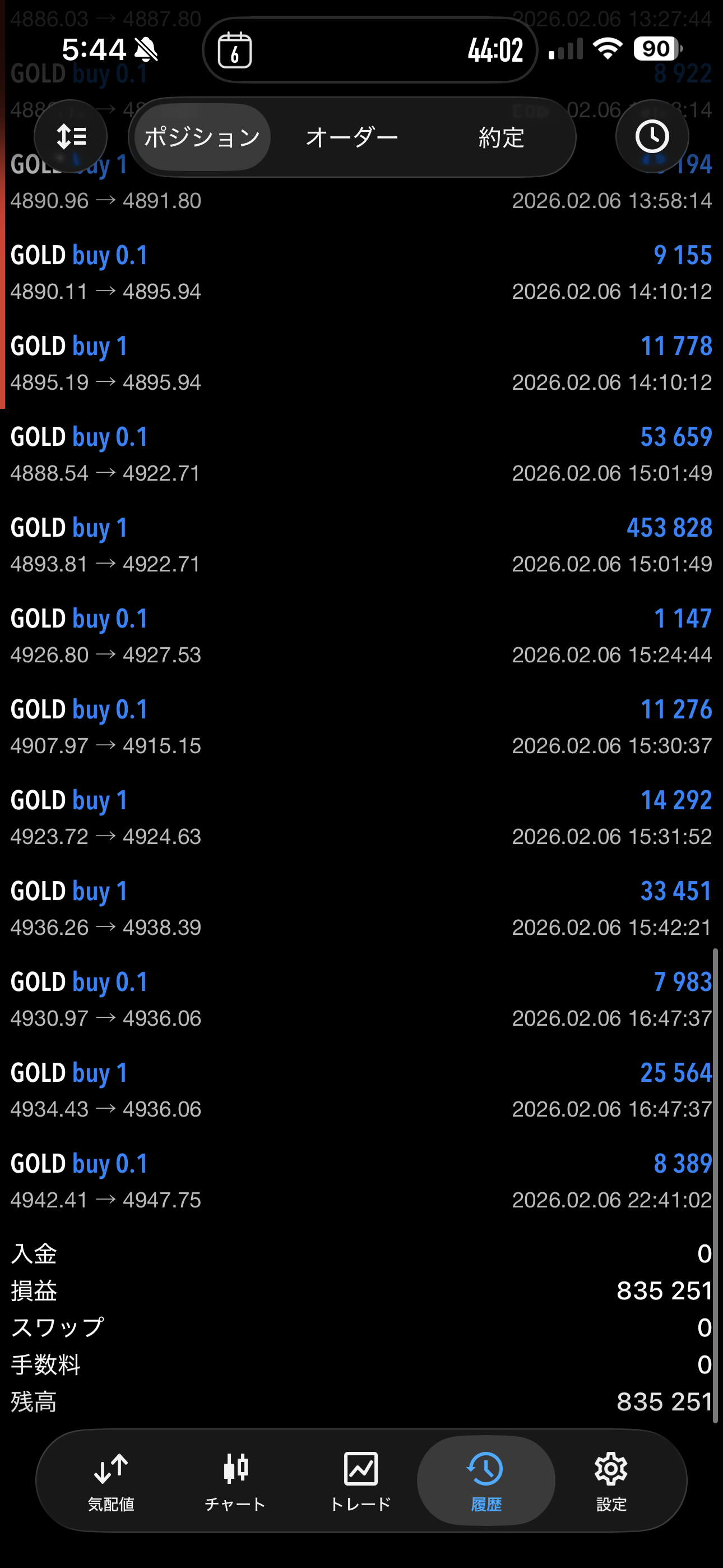Switch to the トレード tab

pyautogui.click(x=361, y=1480)
